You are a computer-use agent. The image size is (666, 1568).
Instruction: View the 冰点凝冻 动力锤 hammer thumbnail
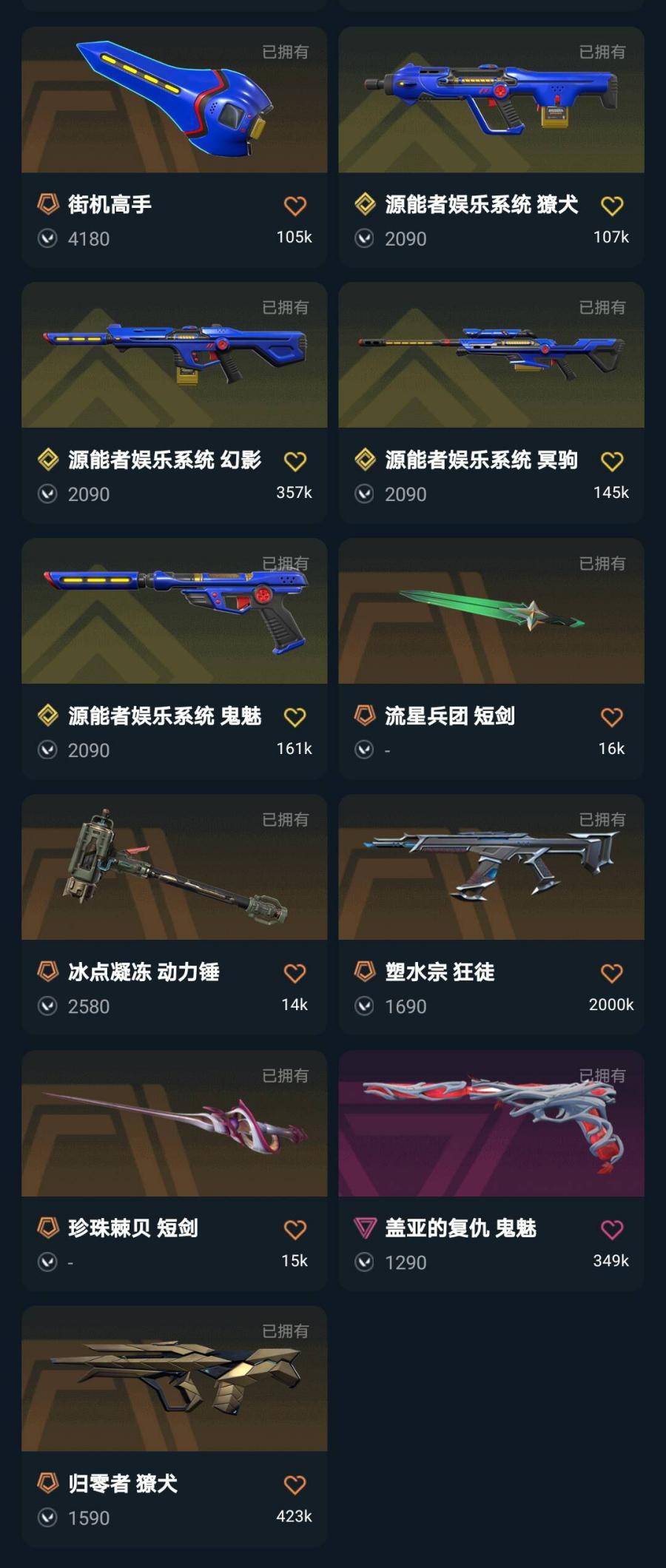pos(174,870)
